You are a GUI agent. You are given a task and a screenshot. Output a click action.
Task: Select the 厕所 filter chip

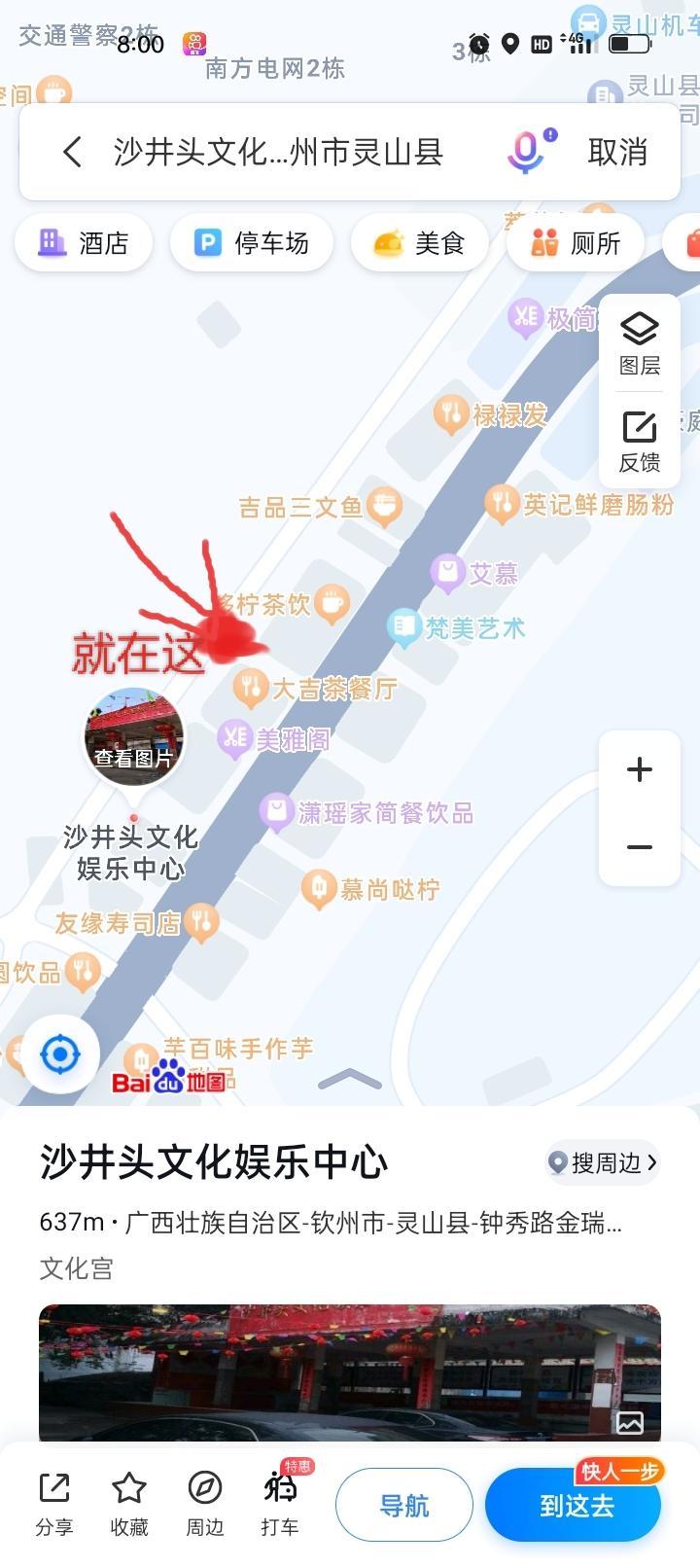point(577,242)
